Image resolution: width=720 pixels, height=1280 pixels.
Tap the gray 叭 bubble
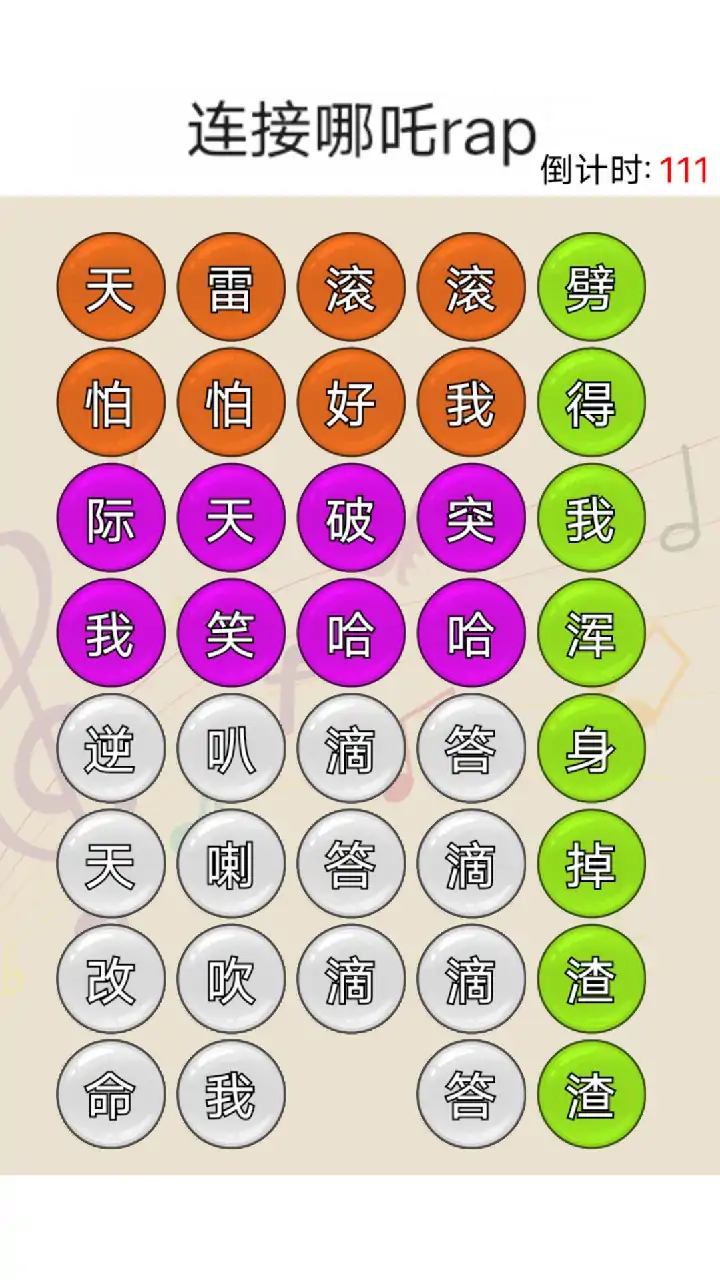[231, 748]
